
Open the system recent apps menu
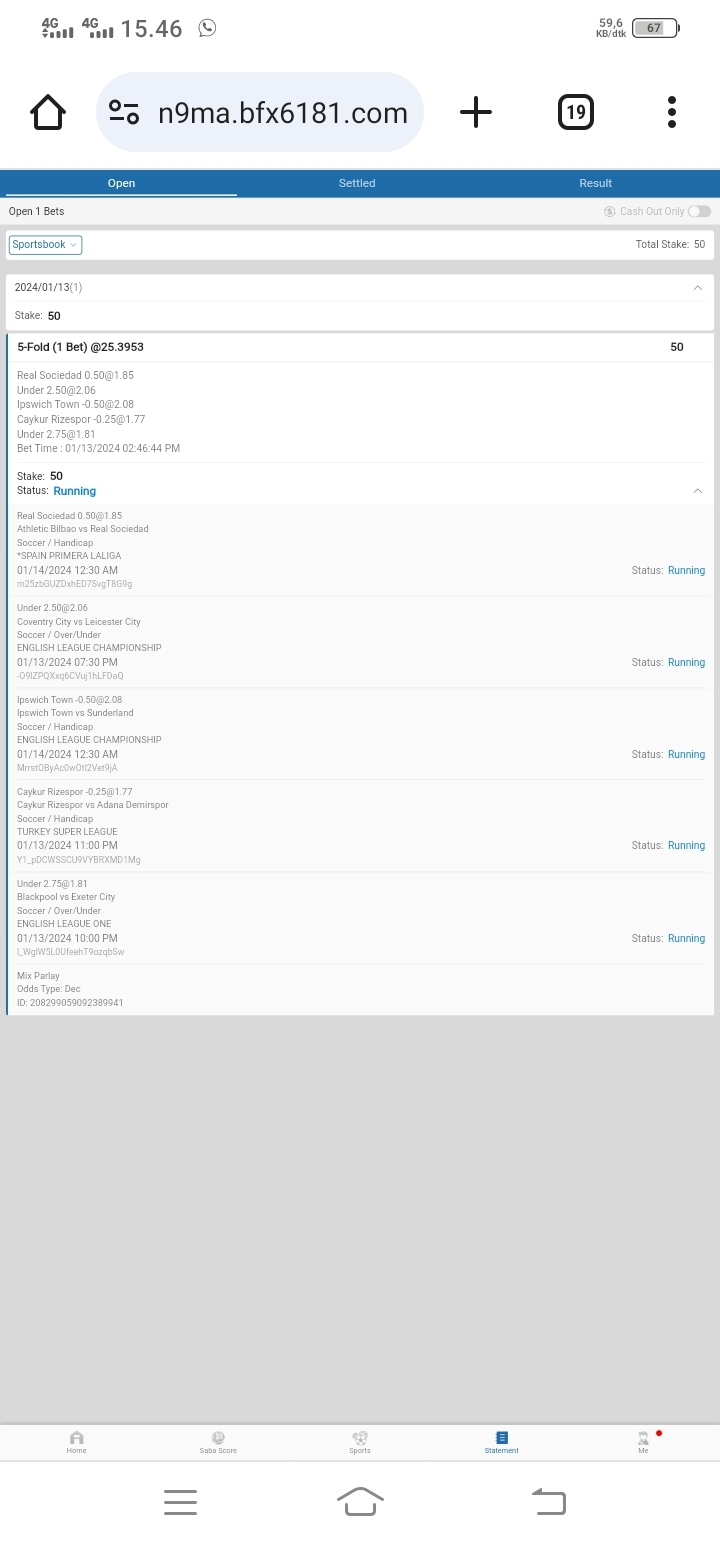(x=180, y=1501)
